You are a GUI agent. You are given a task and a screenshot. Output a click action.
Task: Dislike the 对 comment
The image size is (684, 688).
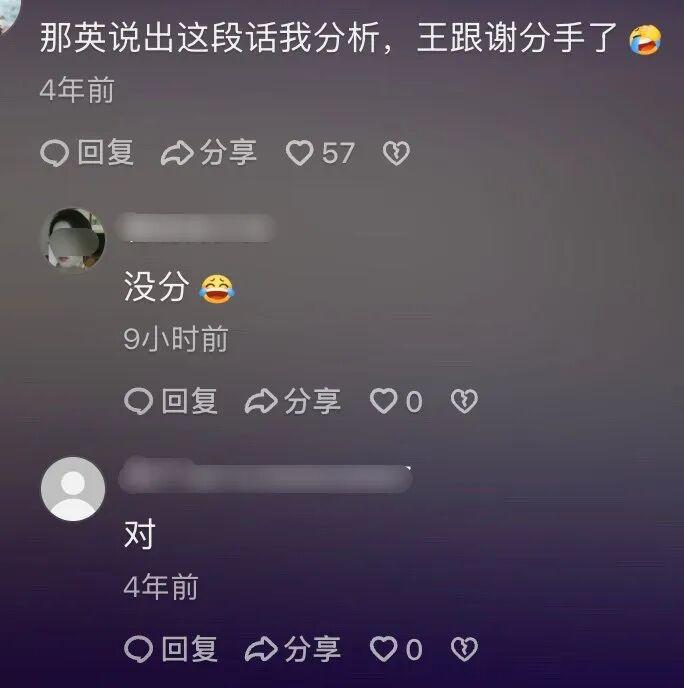464,650
